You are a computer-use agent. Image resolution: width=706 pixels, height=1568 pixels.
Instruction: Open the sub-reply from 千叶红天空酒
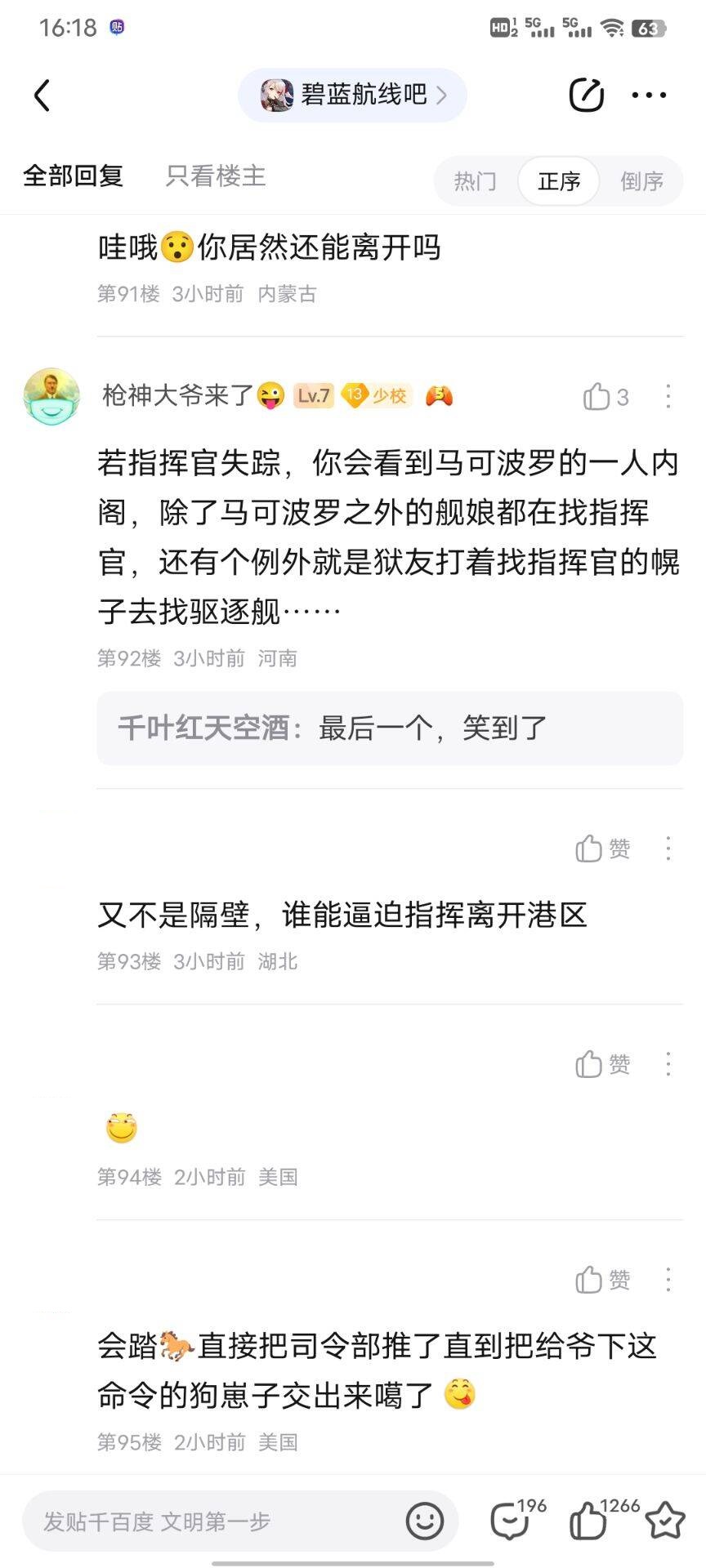point(390,728)
